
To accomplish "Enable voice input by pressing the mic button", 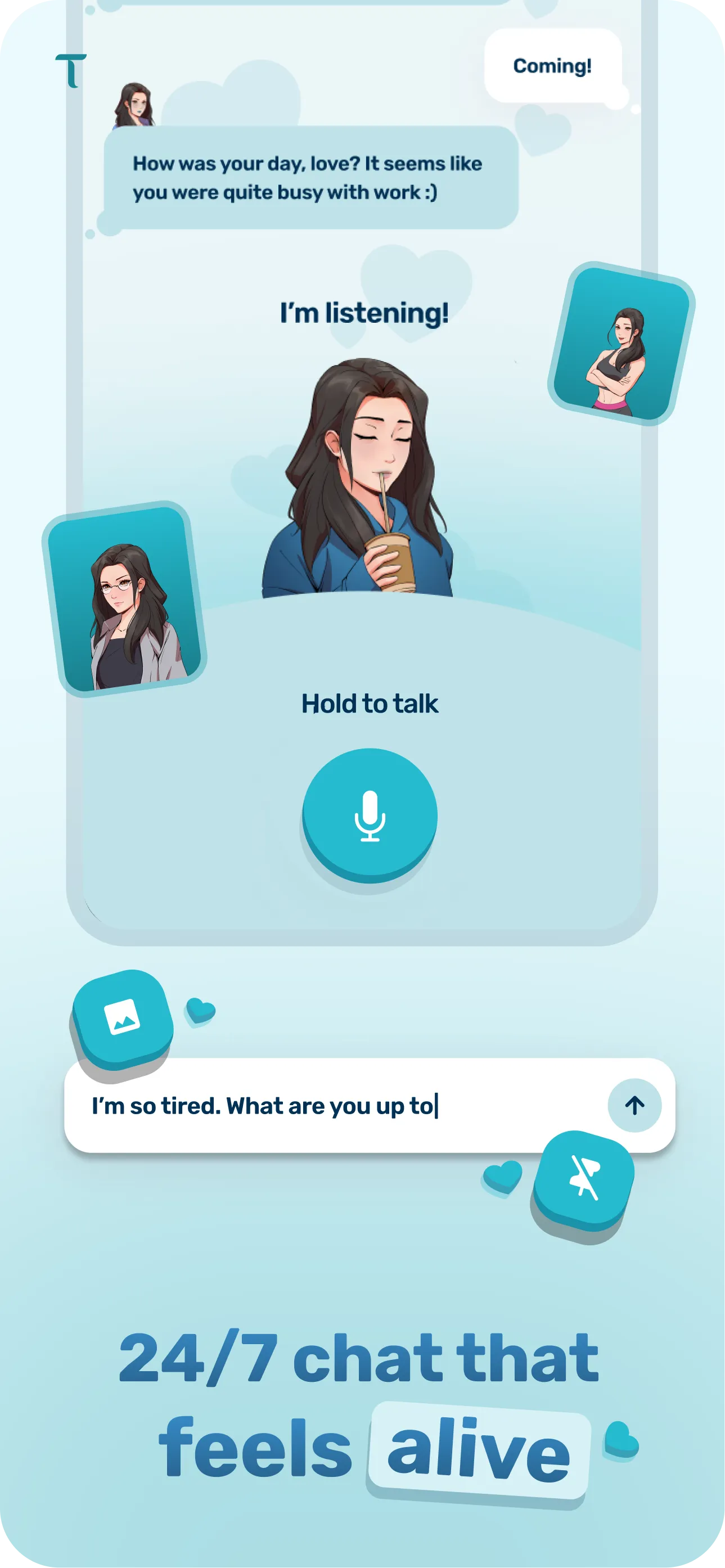I will click(x=371, y=815).
